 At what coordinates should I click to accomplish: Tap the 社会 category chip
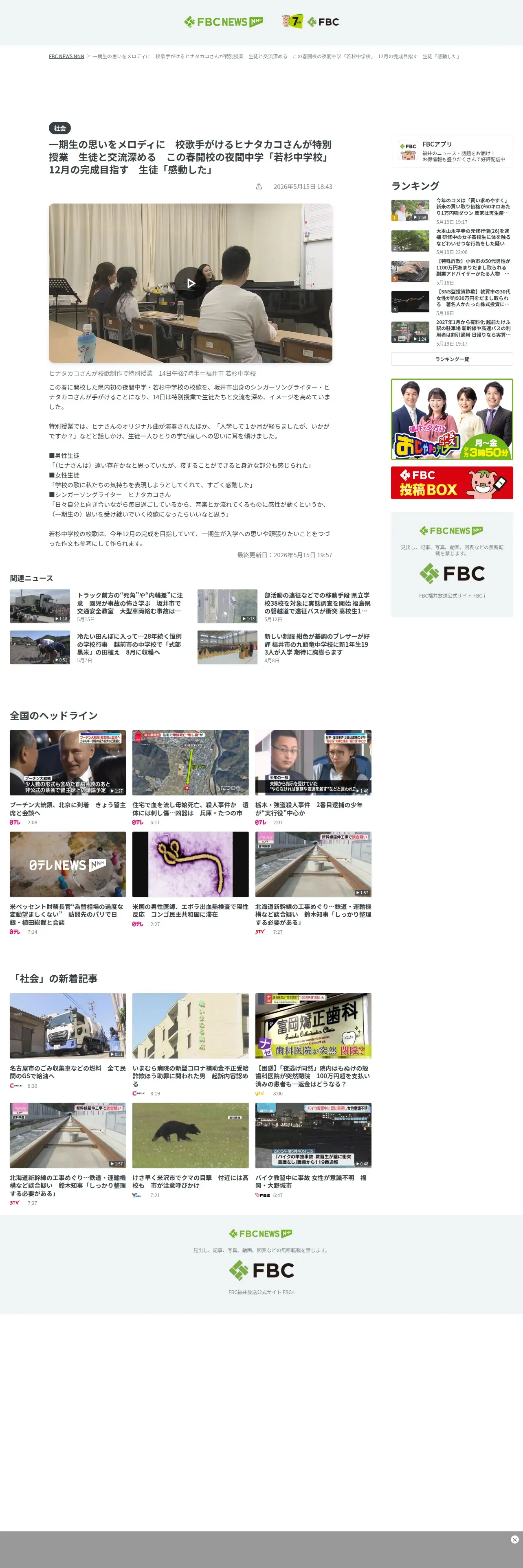pos(59,129)
